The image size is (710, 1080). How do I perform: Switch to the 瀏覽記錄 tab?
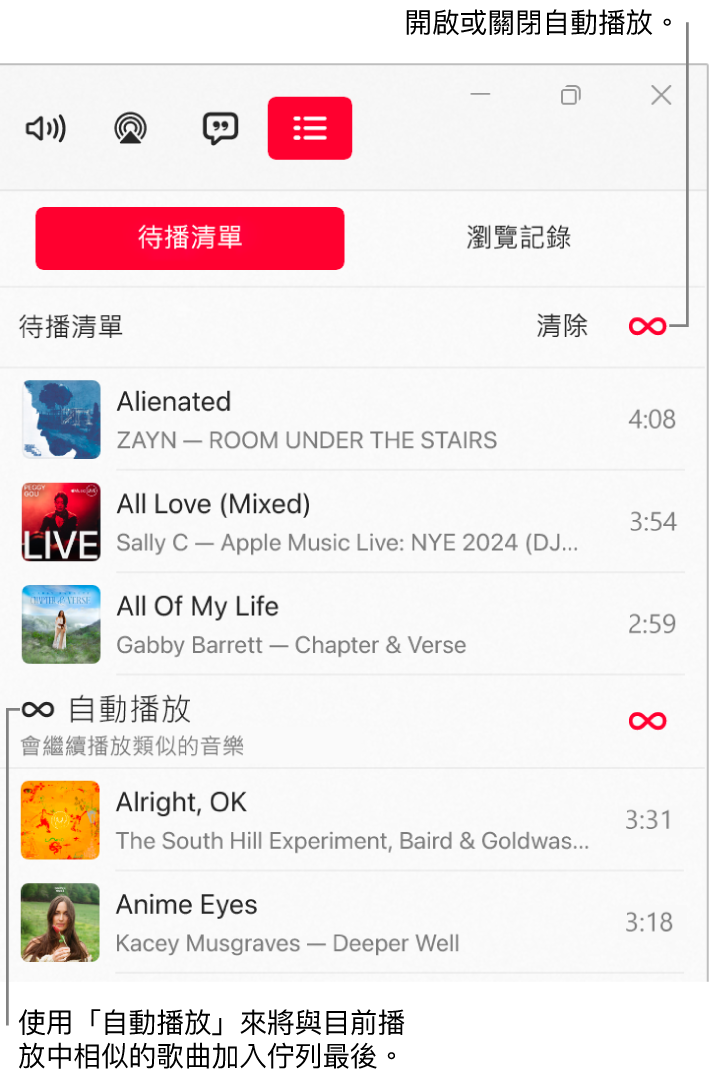518,238
